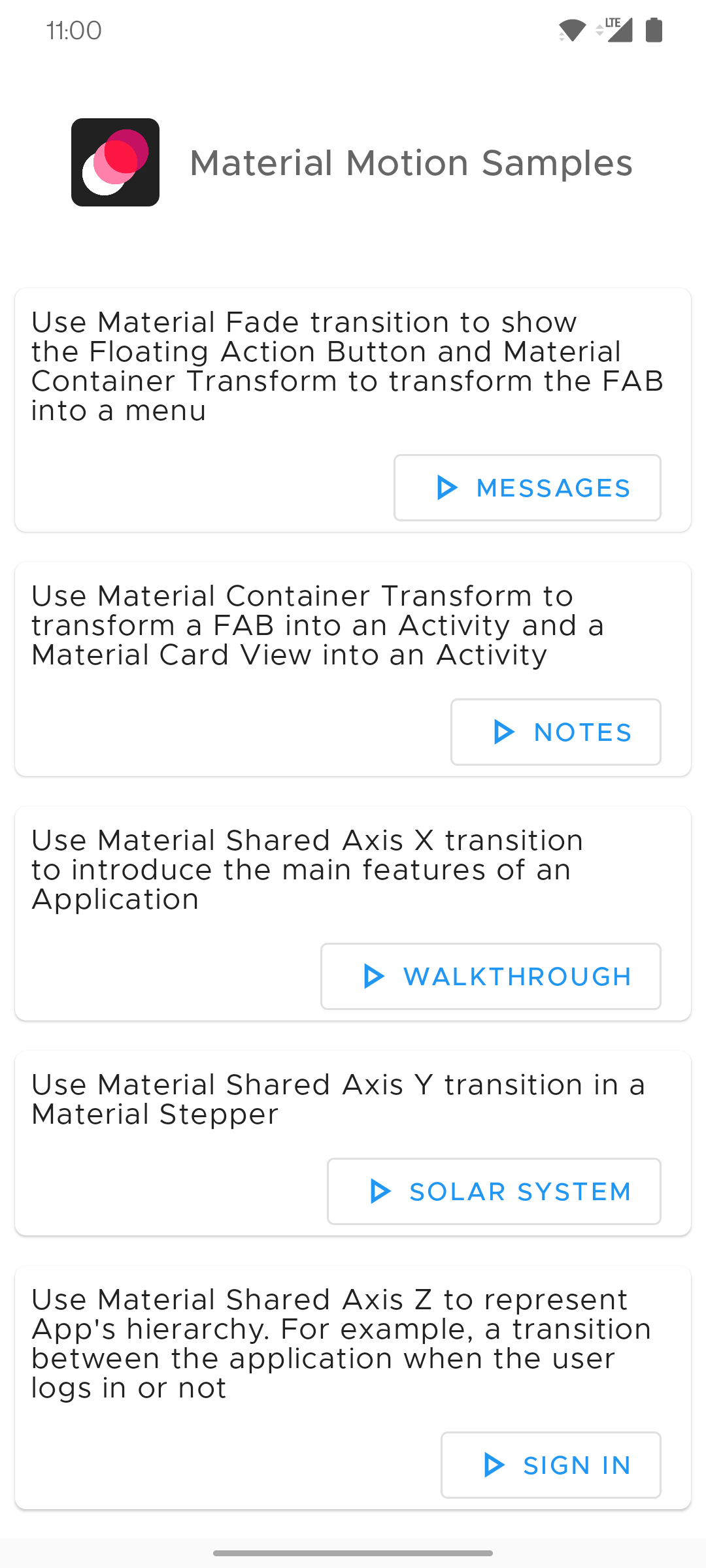
Task: Click the LTE signal icon in the status bar
Action: 615,30
